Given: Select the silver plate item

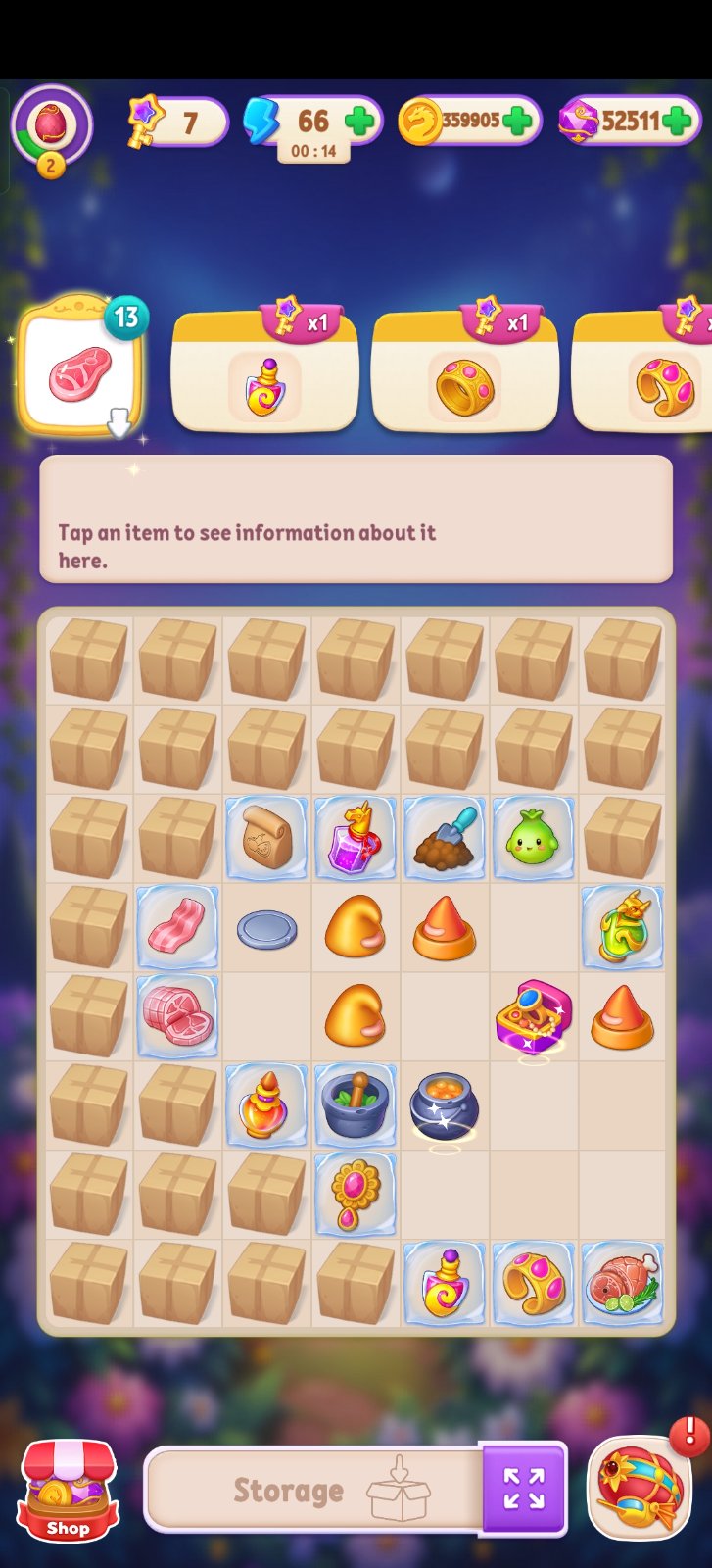Looking at the screenshot, I should click(266, 928).
